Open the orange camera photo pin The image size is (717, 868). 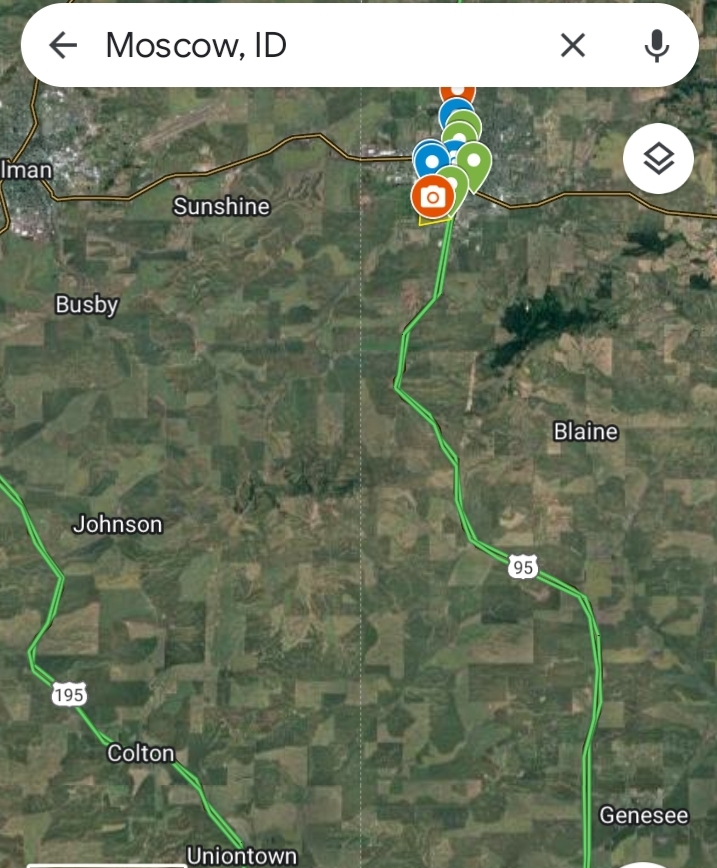pyautogui.click(x=432, y=197)
